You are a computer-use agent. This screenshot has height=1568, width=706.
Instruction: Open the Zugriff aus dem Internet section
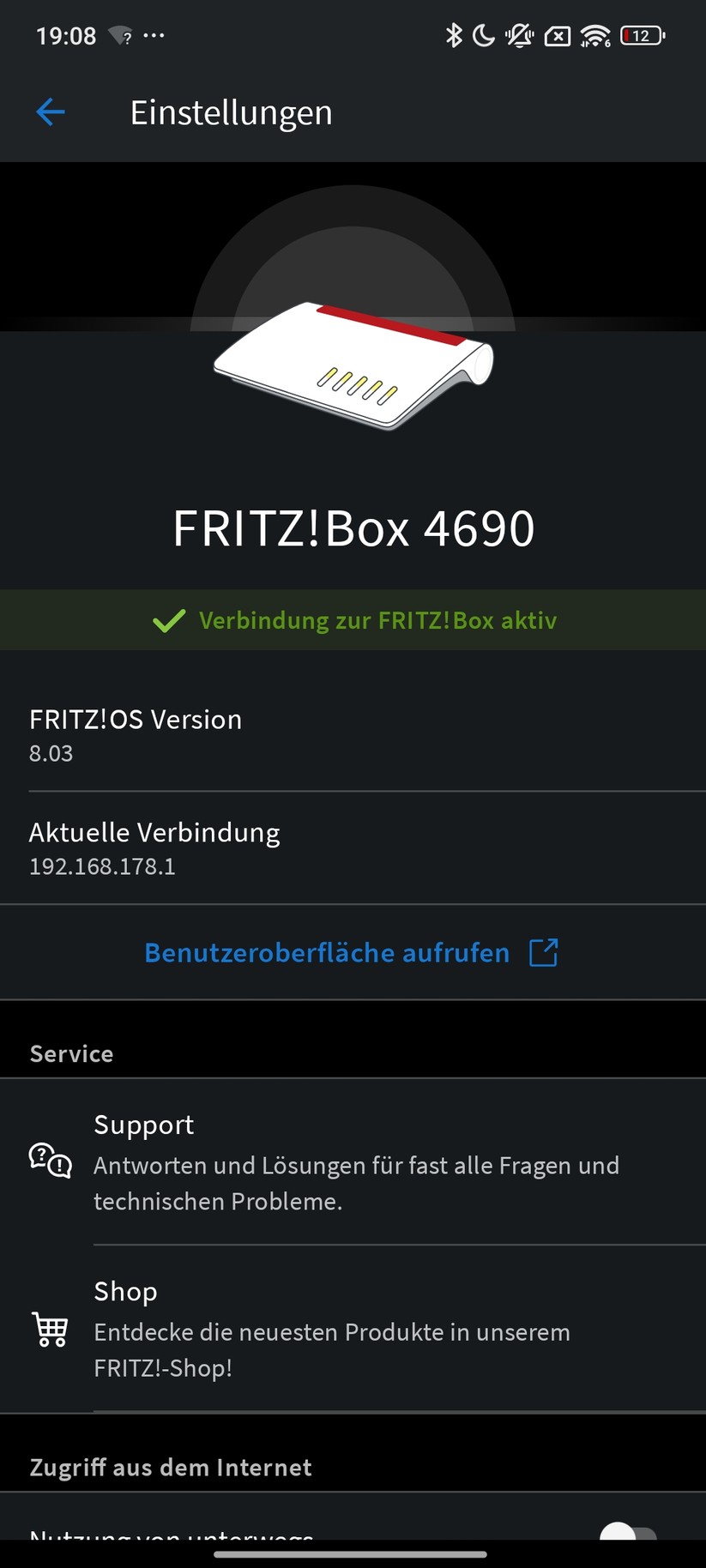point(171,1467)
